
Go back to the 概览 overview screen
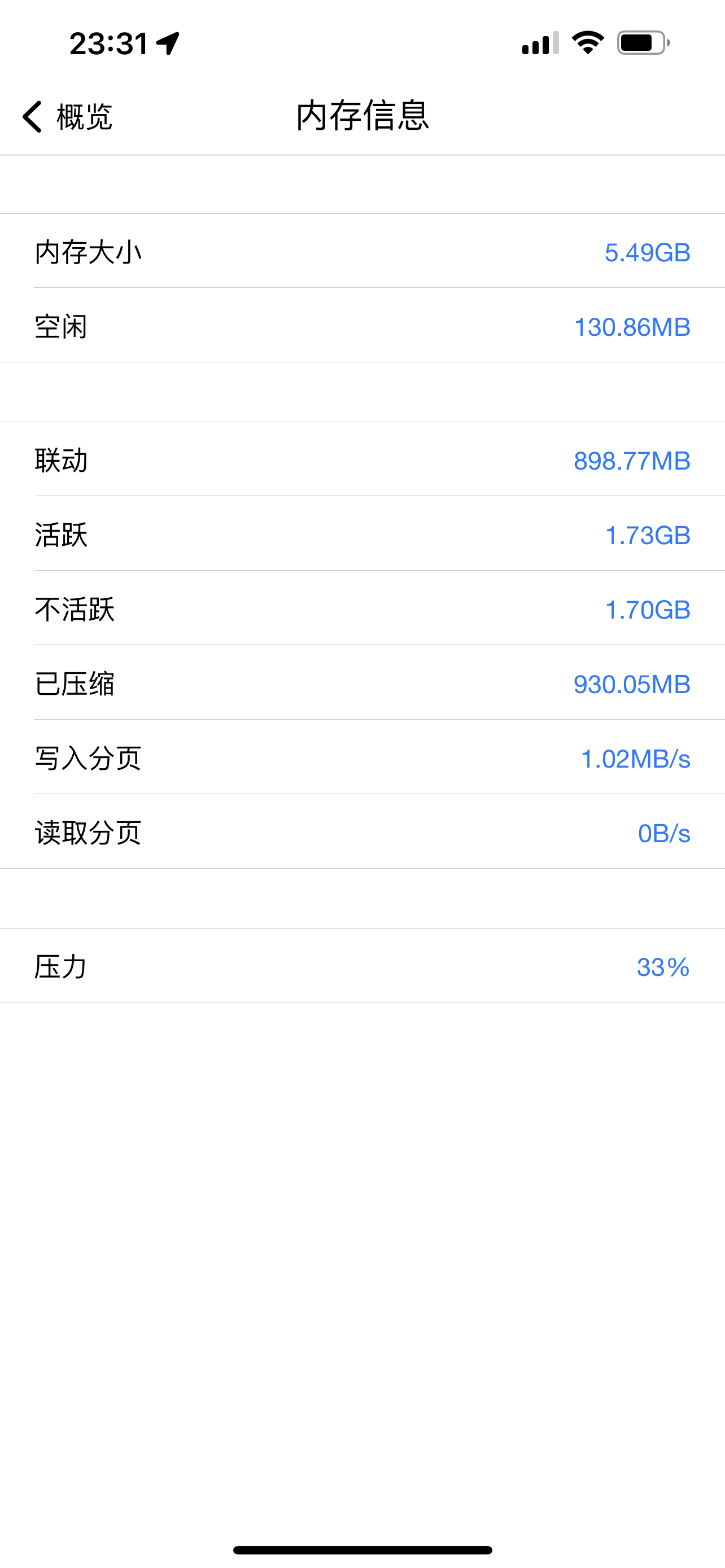point(67,116)
